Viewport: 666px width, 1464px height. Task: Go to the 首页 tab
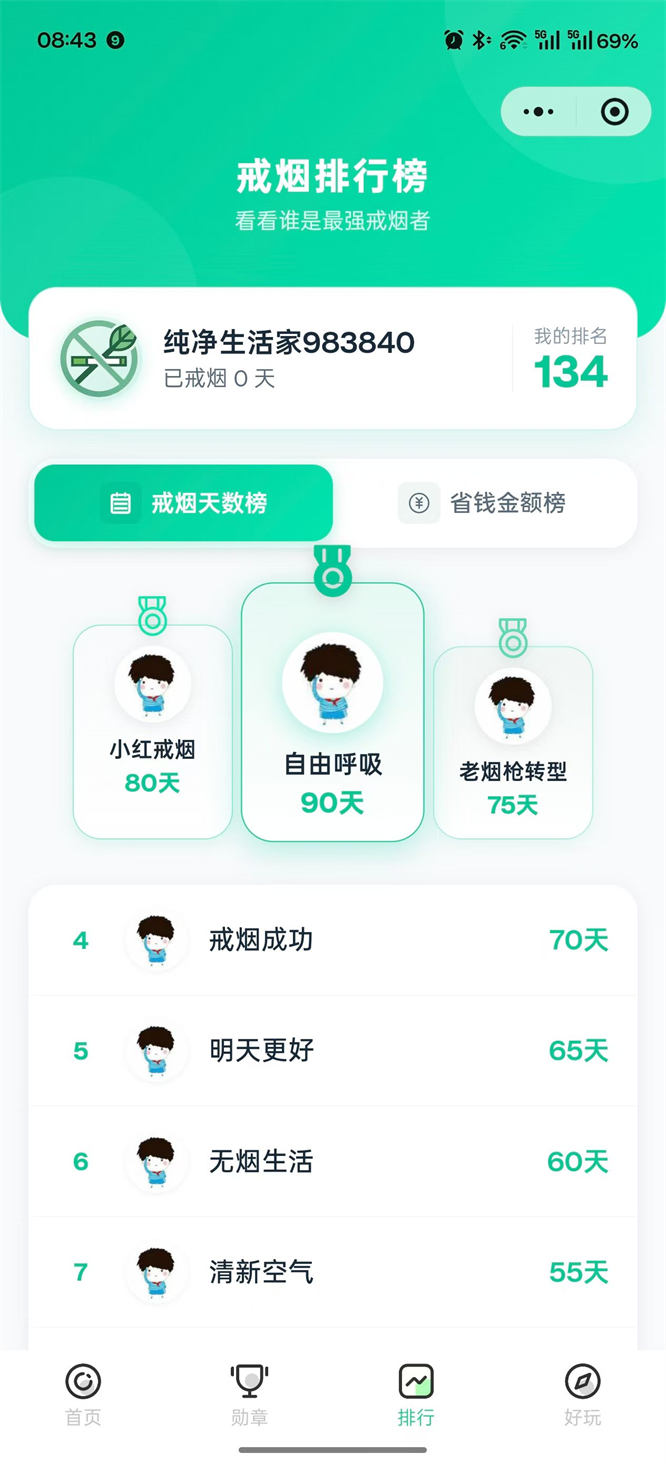[83, 1396]
